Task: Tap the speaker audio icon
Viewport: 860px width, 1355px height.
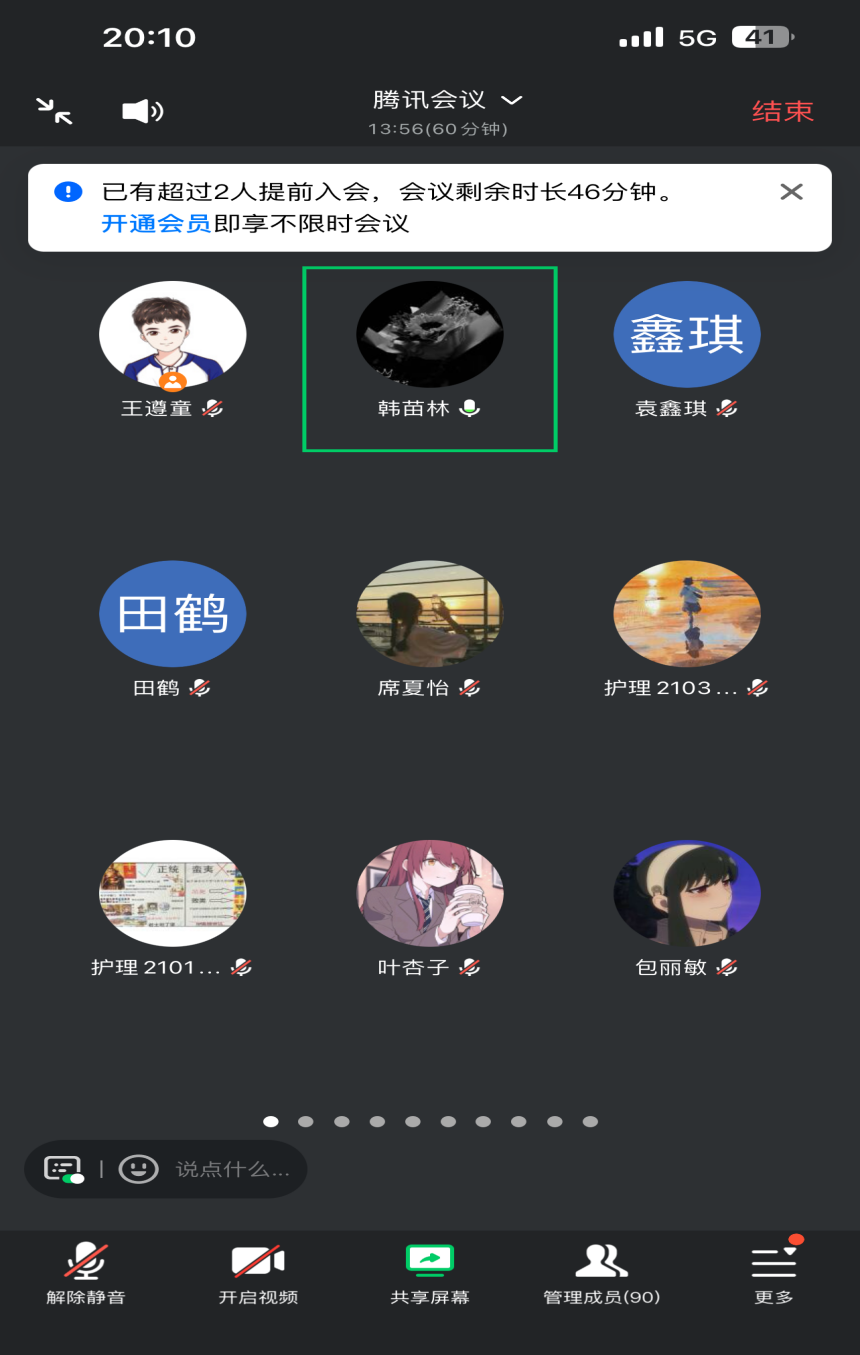Action: coord(142,111)
